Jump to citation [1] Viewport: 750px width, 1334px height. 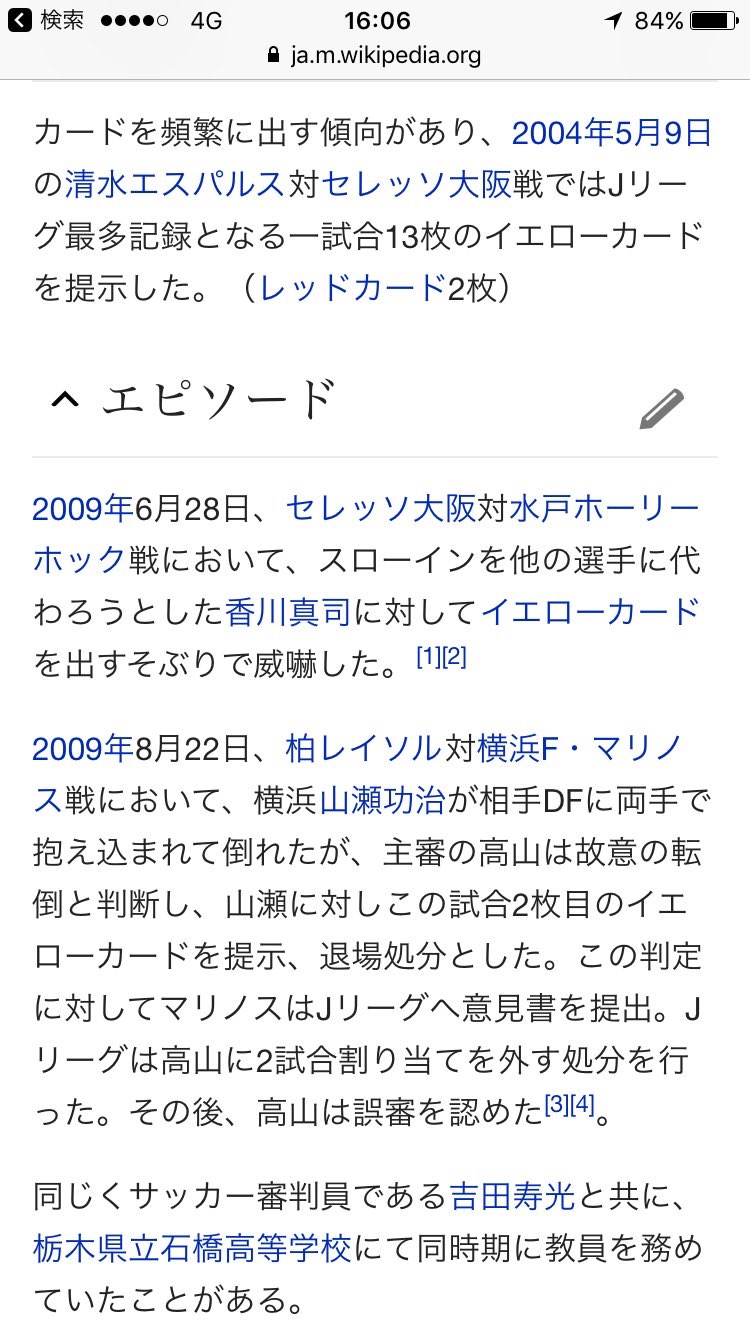point(428,658)
